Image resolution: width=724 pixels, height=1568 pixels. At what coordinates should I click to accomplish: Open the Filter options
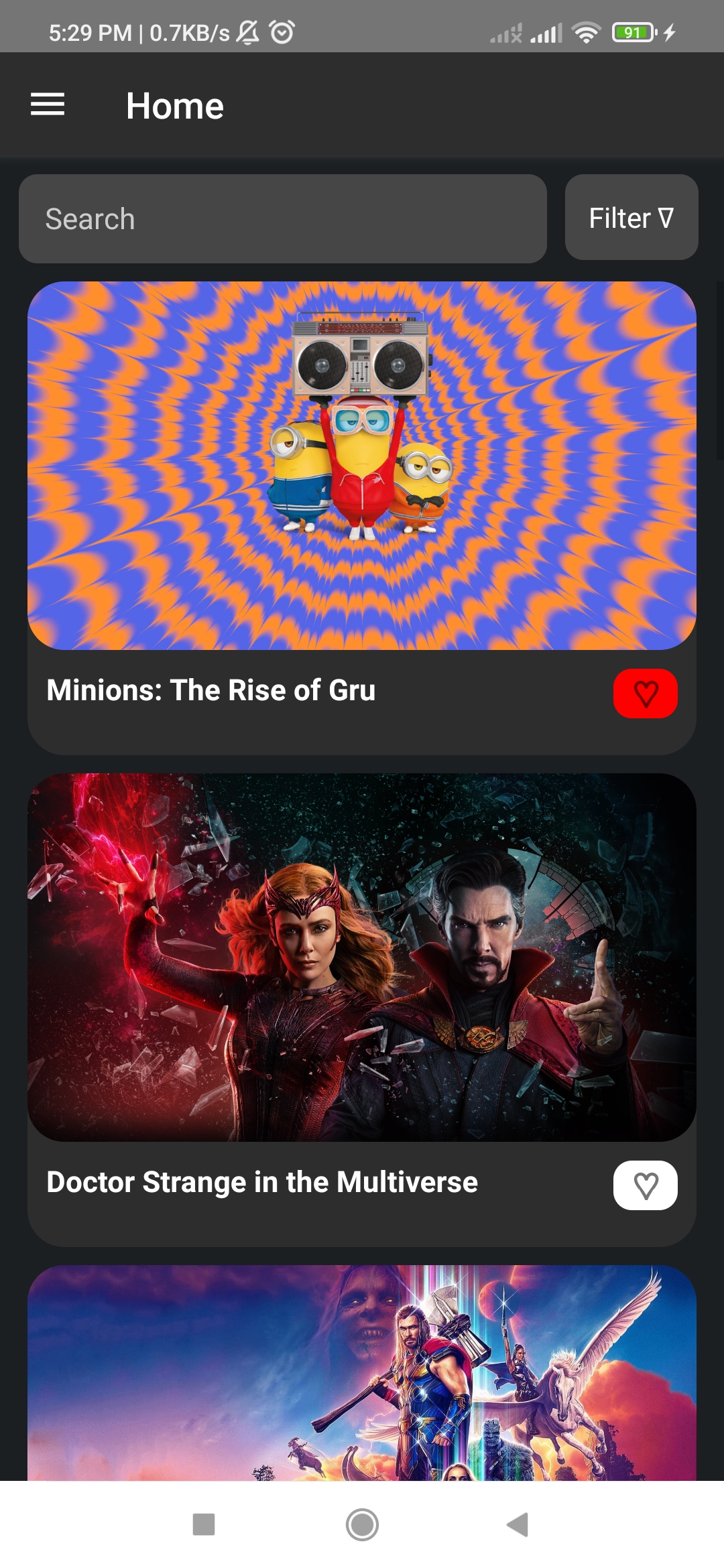[631, 217]
